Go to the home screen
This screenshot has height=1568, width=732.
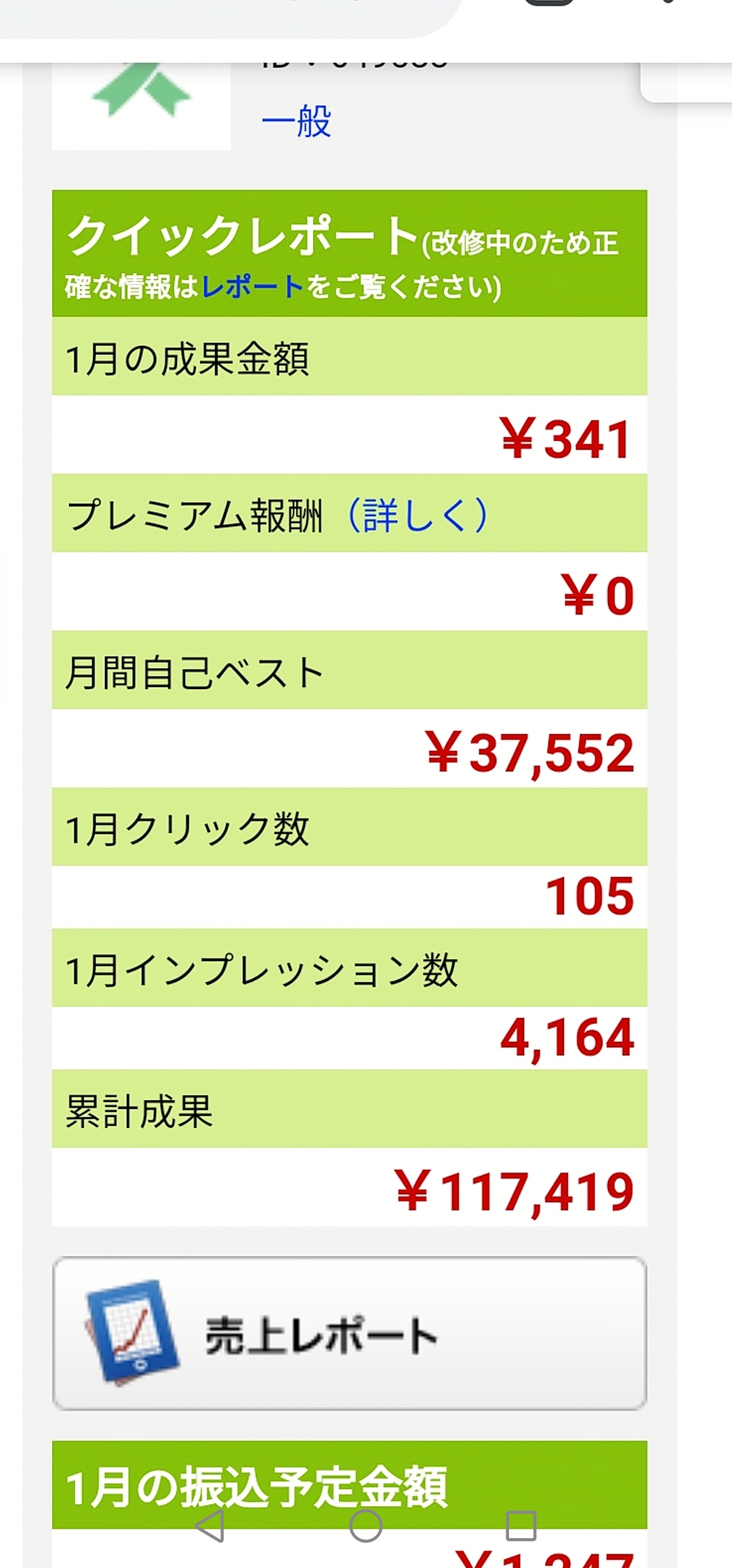[x=366, y=1526]
